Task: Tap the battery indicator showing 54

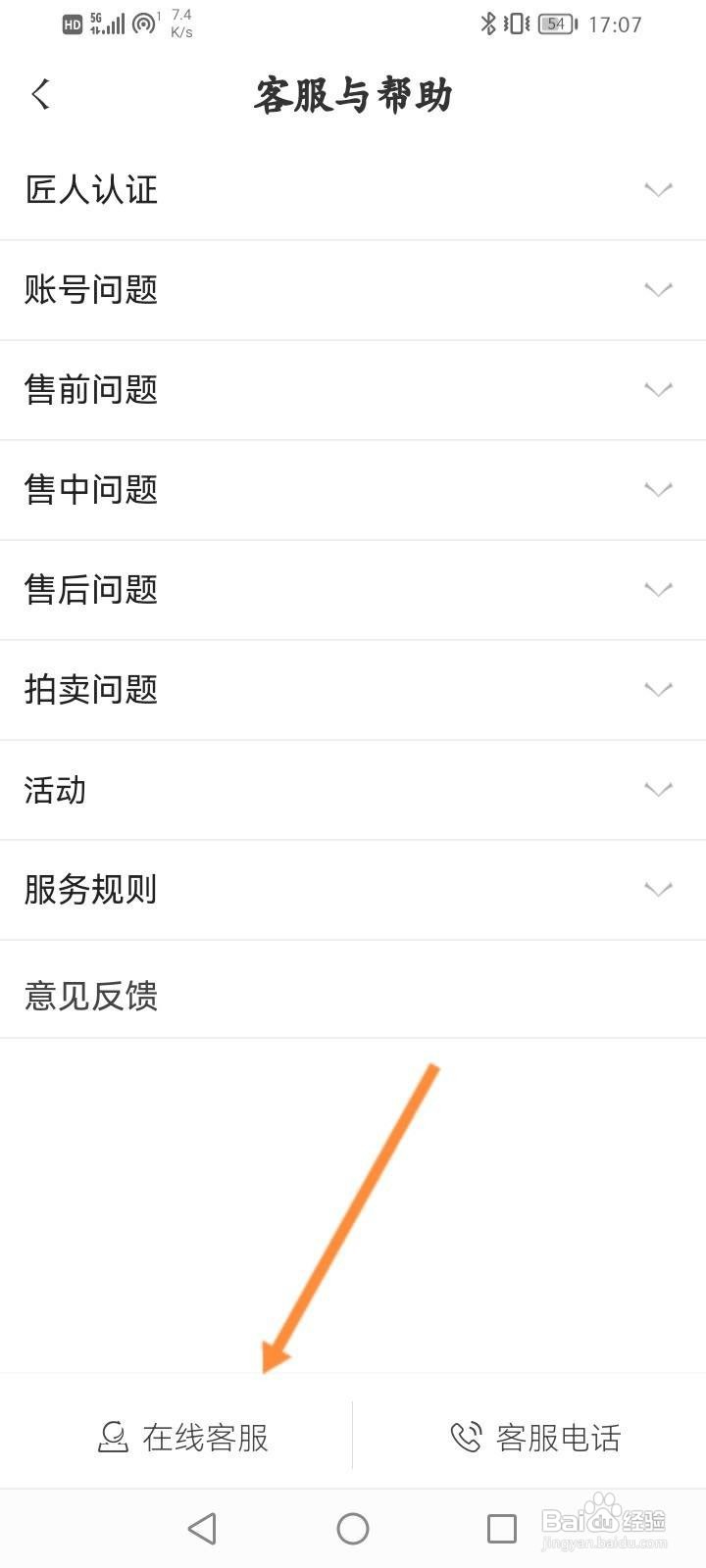Action: pos(553,24)
